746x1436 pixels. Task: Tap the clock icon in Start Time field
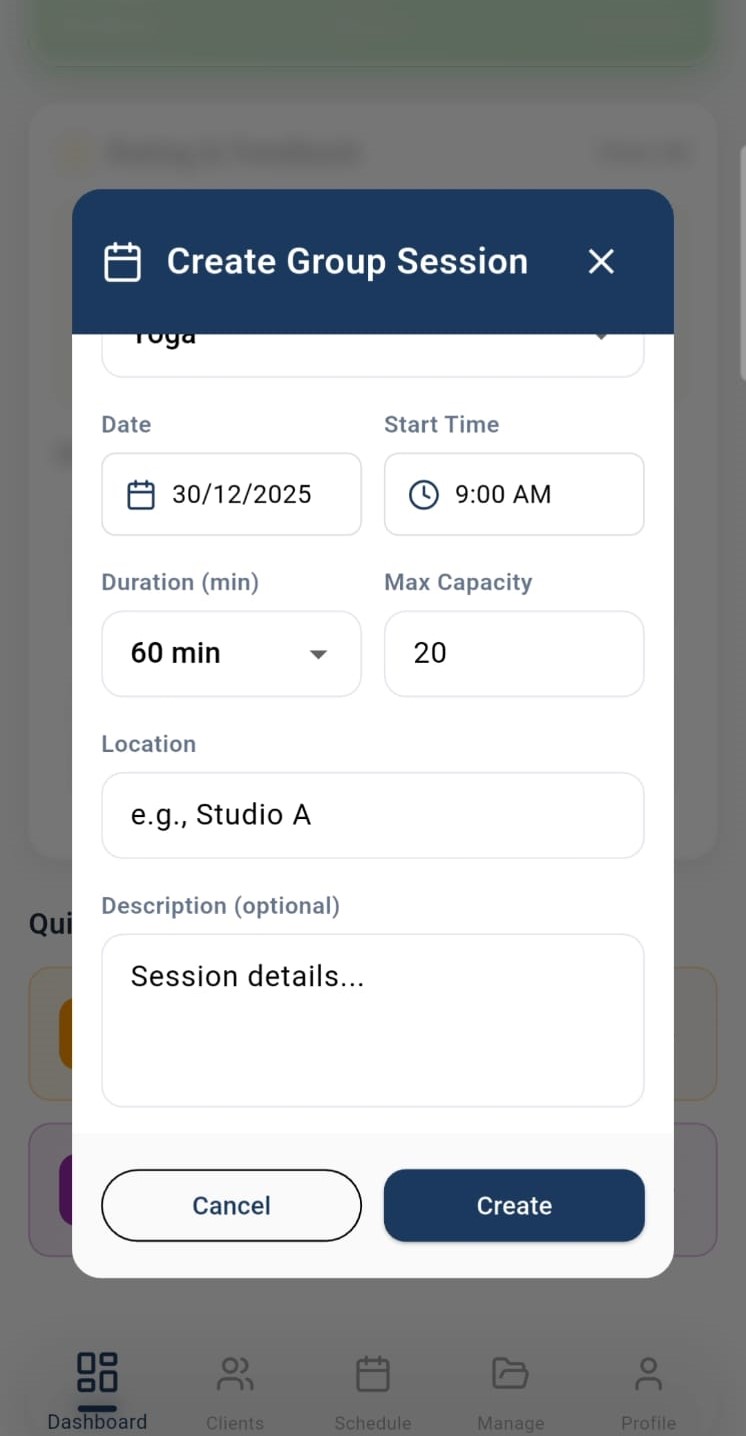[x=423, y=494]
